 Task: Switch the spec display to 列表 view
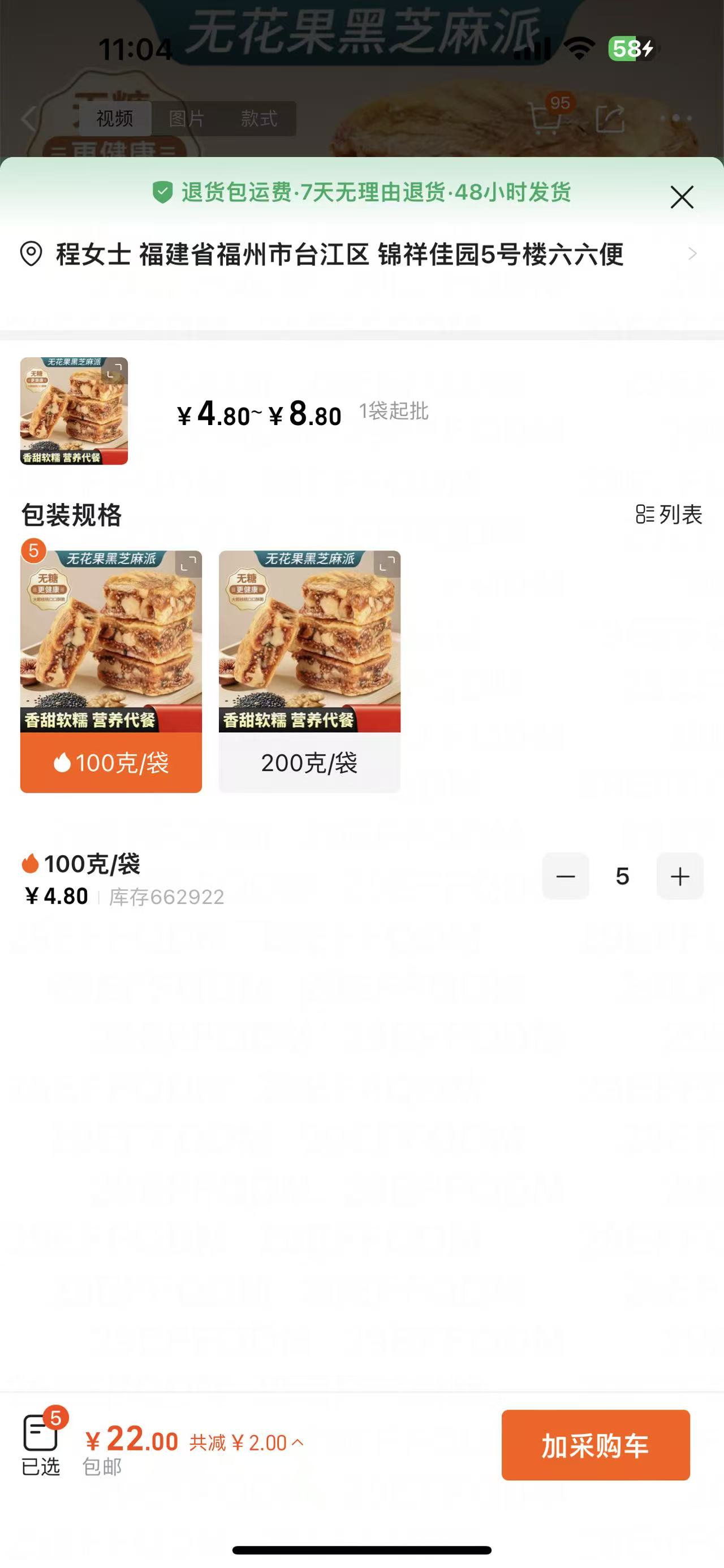click(669, 514)
